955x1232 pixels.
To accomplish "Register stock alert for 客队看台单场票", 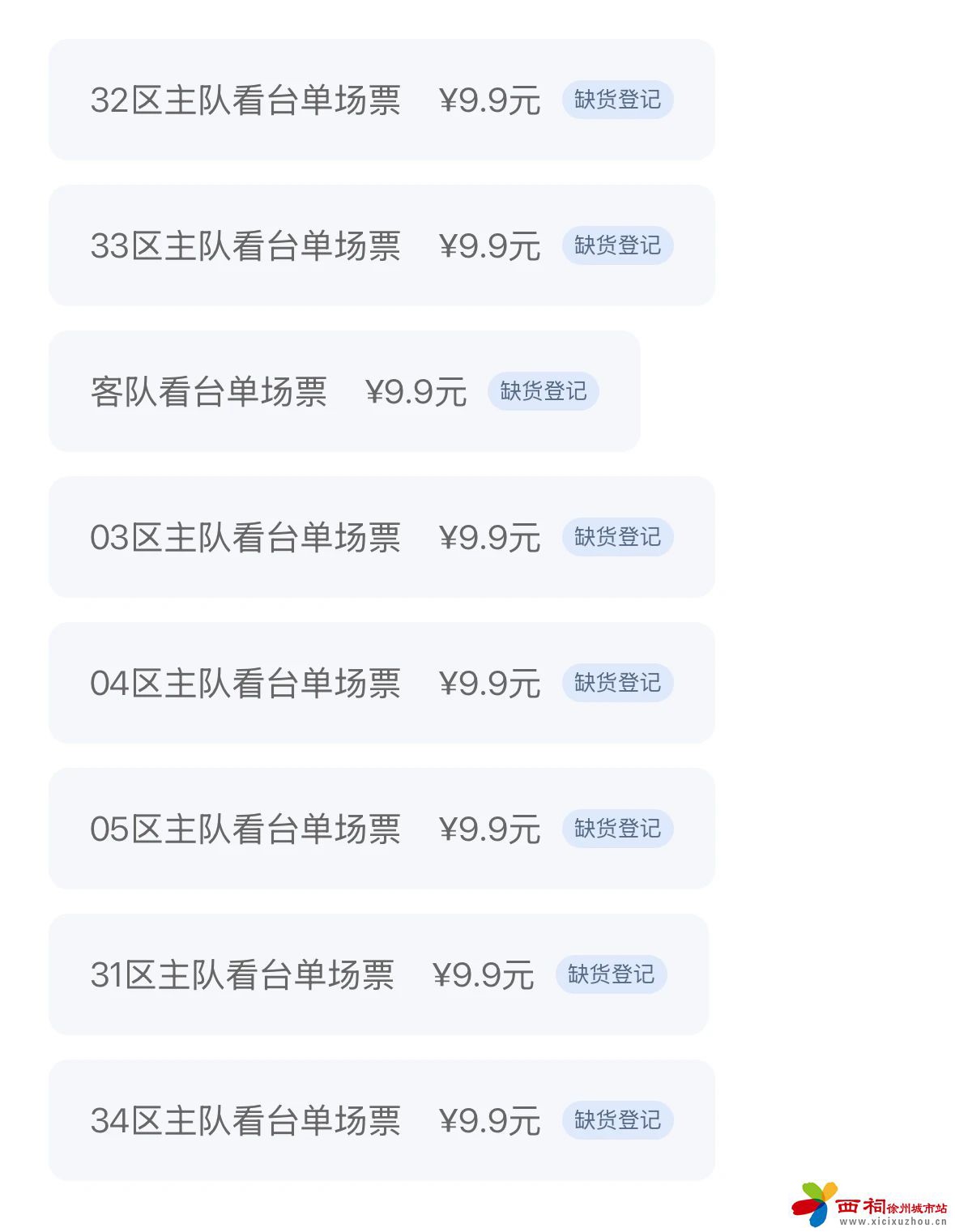I will (x=544, y=392).
